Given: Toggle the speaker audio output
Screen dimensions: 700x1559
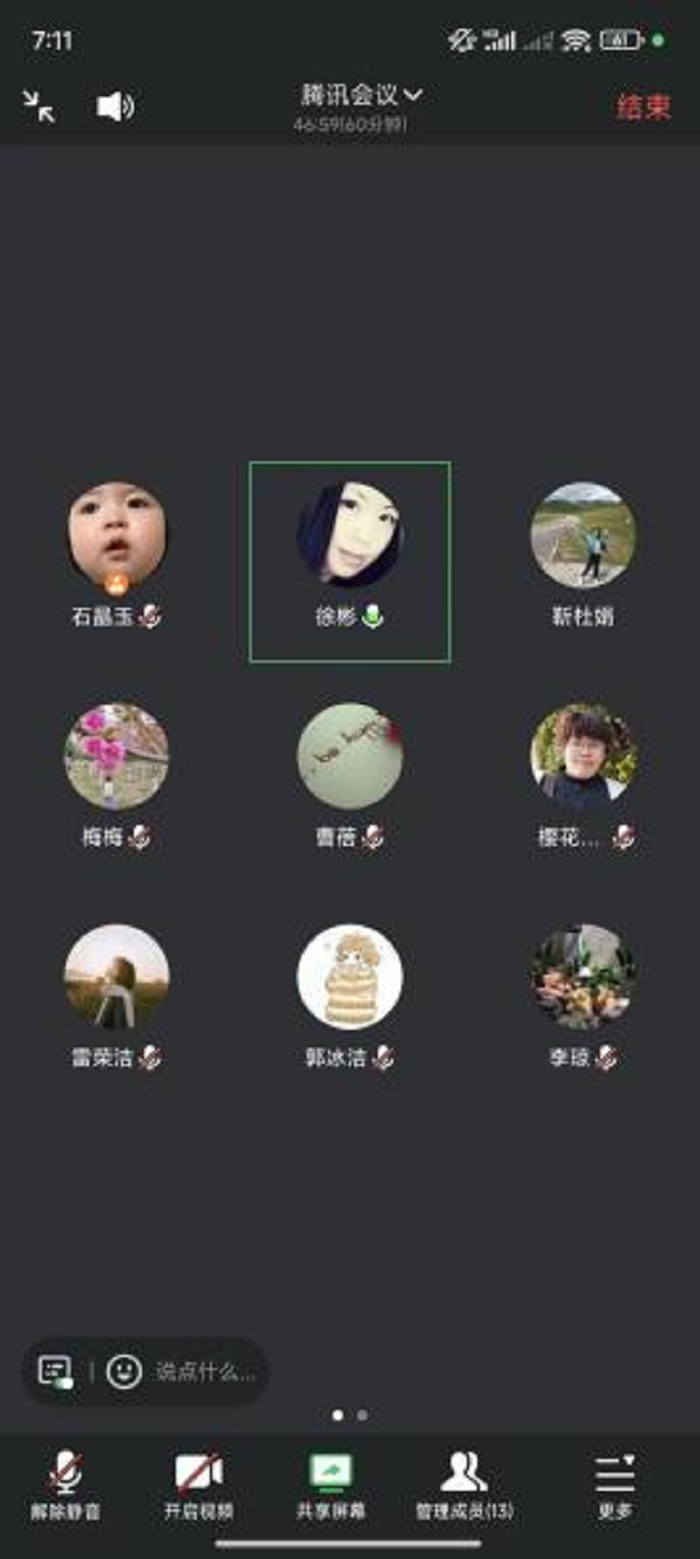Looking at the screenshot, I should pos(115,106).
